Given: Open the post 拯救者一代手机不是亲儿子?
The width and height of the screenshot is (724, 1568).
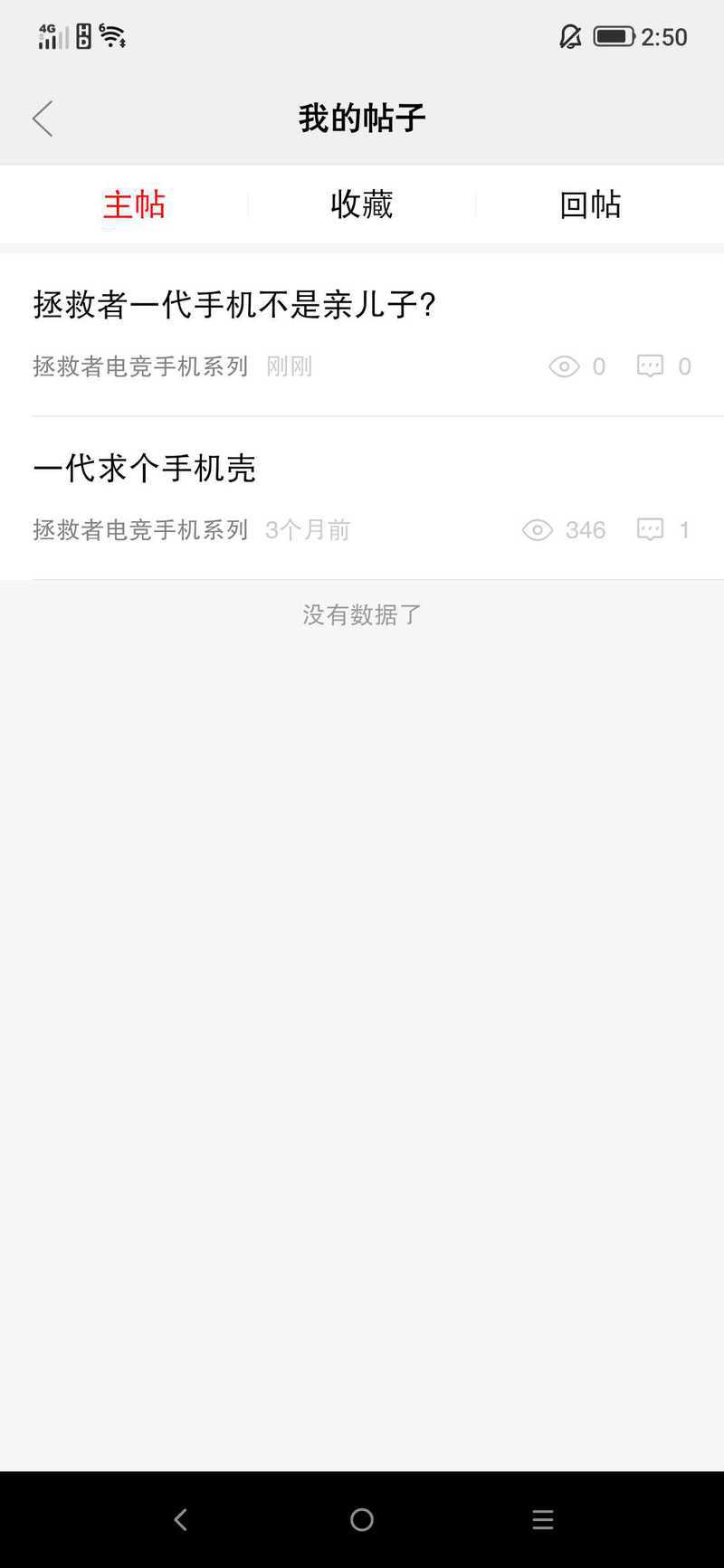Looking at the screenshot, I should [x=235, y=305].
